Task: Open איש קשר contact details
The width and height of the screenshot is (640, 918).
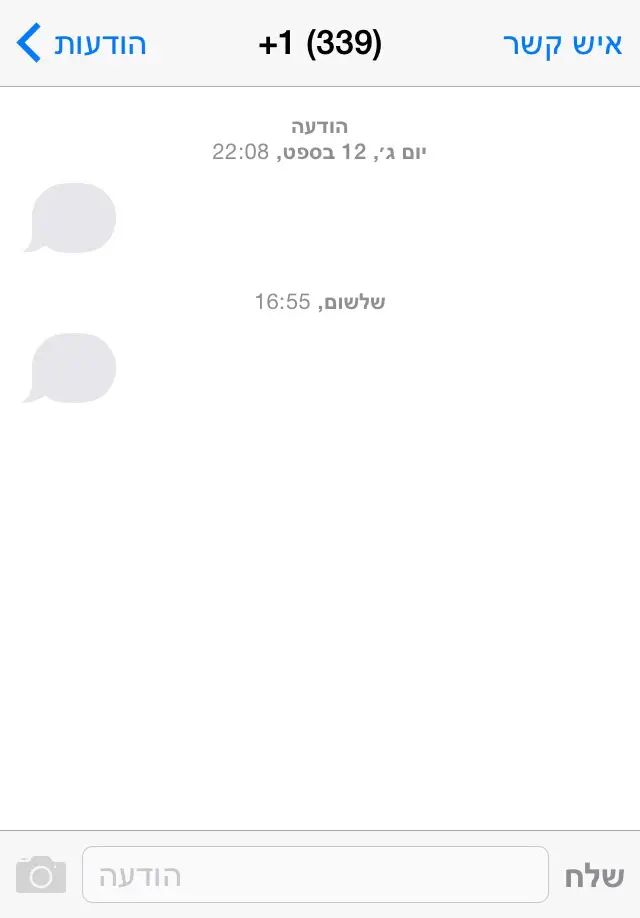Action: point(561,45)
